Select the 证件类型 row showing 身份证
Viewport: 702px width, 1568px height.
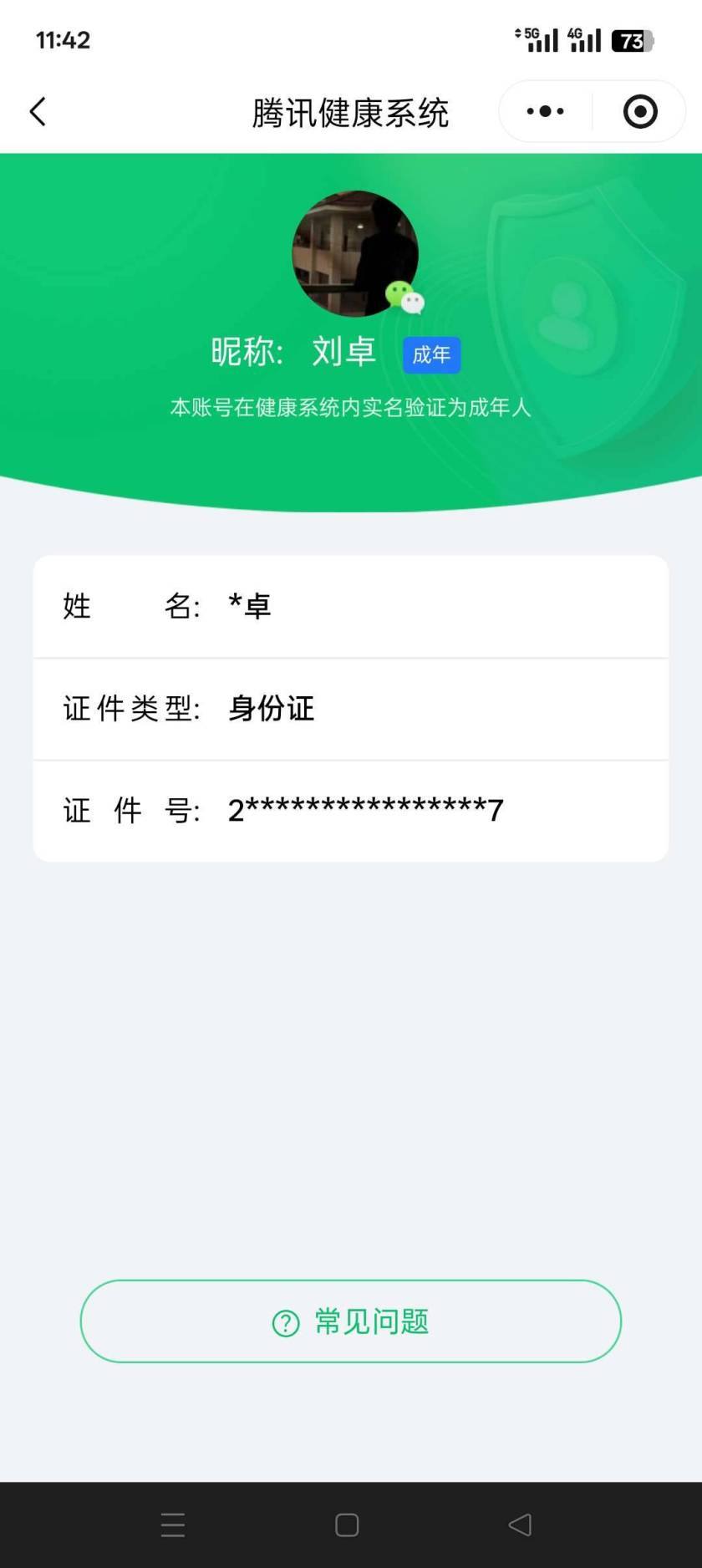click(x=351, y=709)
